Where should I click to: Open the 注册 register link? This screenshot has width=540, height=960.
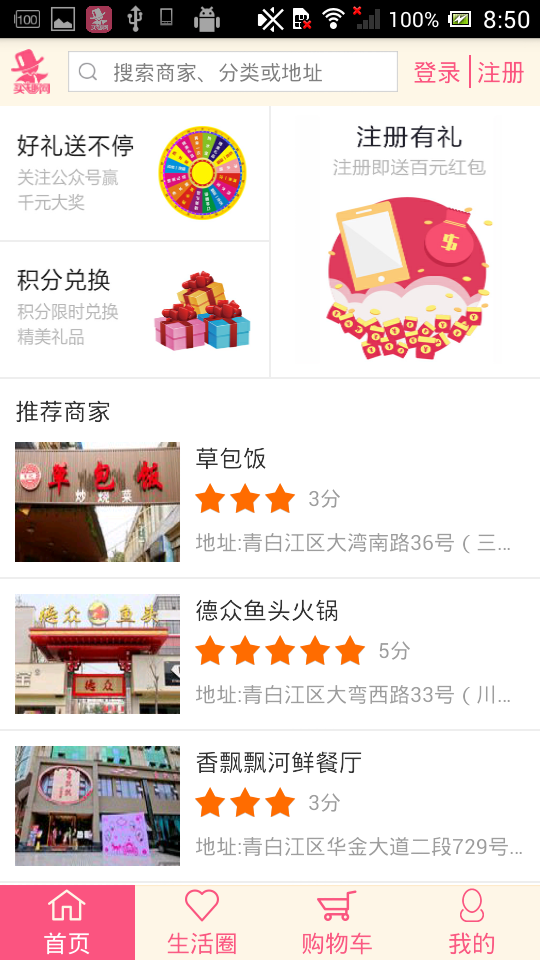(x=501, y=72)
